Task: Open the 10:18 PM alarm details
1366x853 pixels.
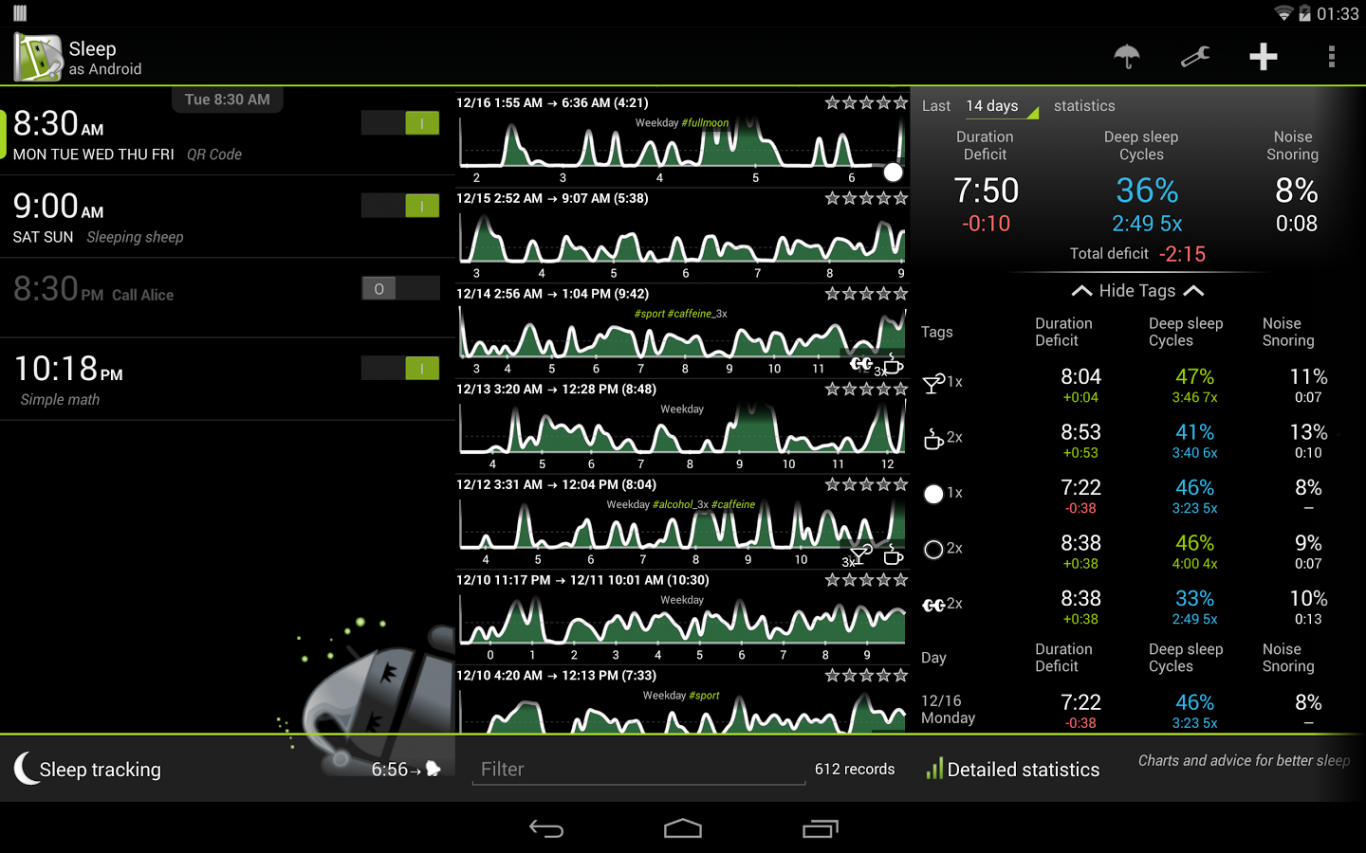Action: (x=150, y=380)
